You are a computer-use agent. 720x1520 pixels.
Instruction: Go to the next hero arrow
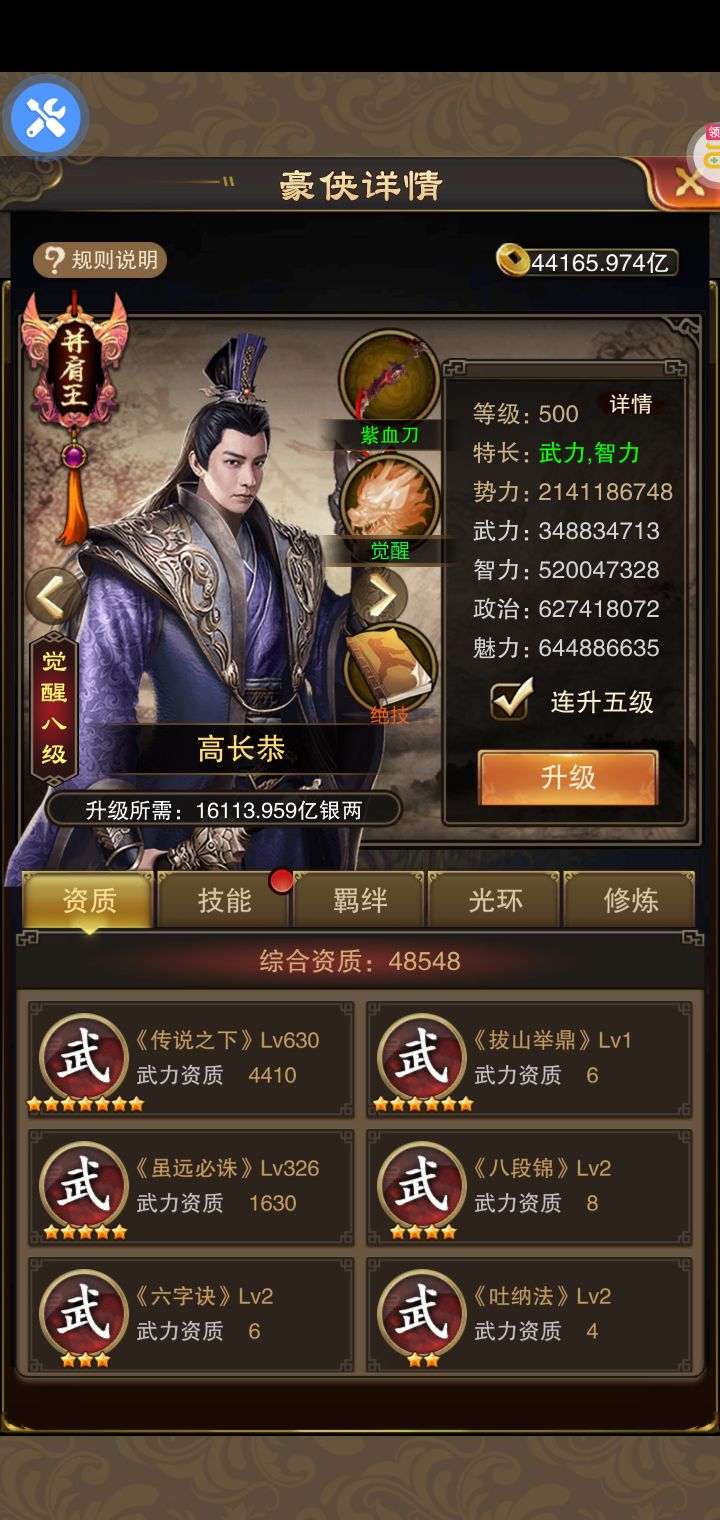[379, 596]
